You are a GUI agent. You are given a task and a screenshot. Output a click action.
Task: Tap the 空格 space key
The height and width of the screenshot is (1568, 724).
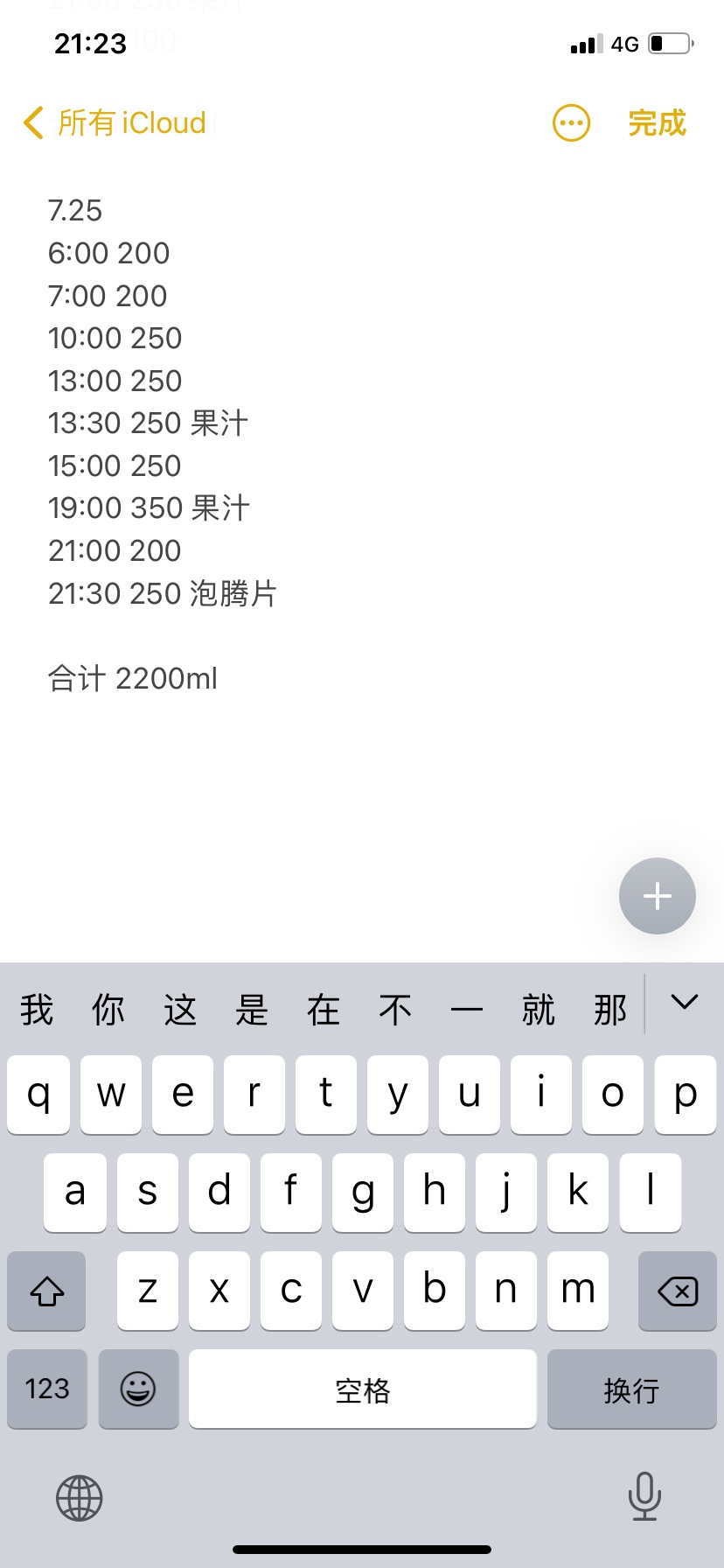(362, 1389)
